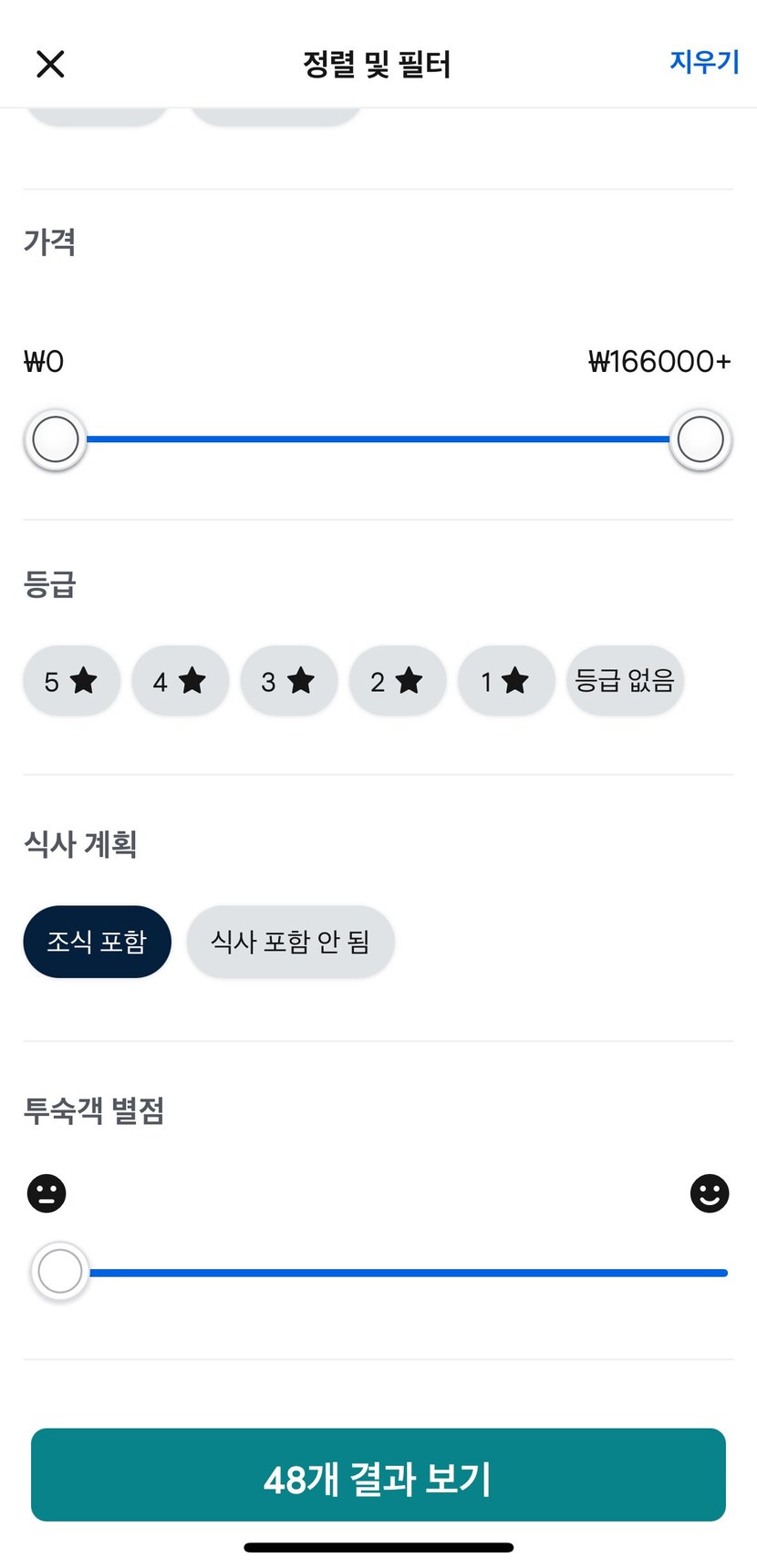Deselect the 조식 포함 meal chip
The height and width of the screenshot is (1568, 757).
[x=98, y=942]
